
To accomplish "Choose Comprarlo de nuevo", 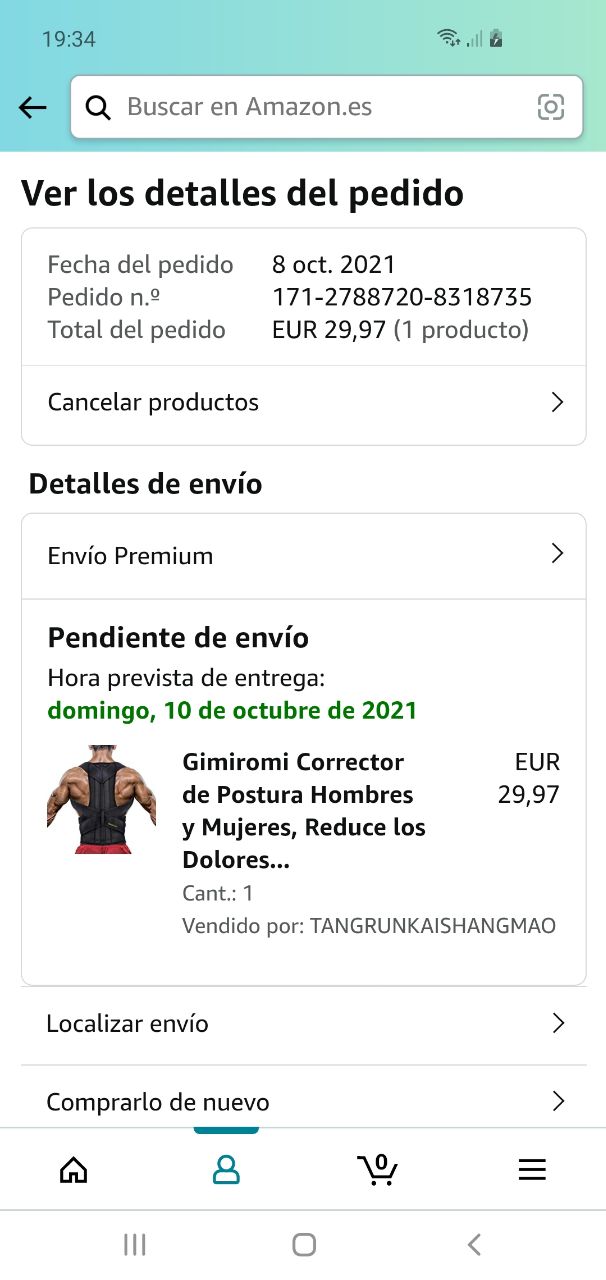I will (x=303, y=1102).
